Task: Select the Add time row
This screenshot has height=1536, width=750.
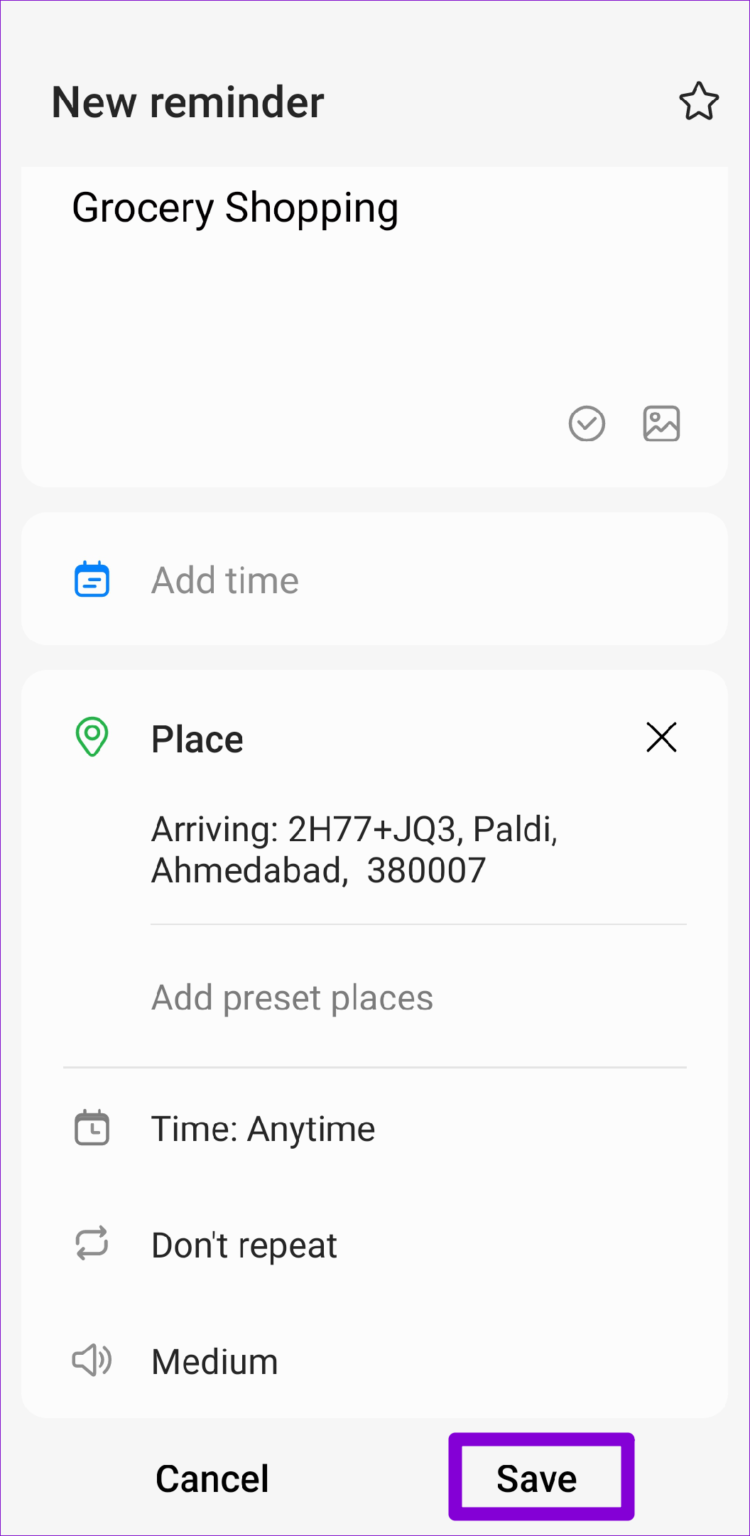Action: point(225,579)
